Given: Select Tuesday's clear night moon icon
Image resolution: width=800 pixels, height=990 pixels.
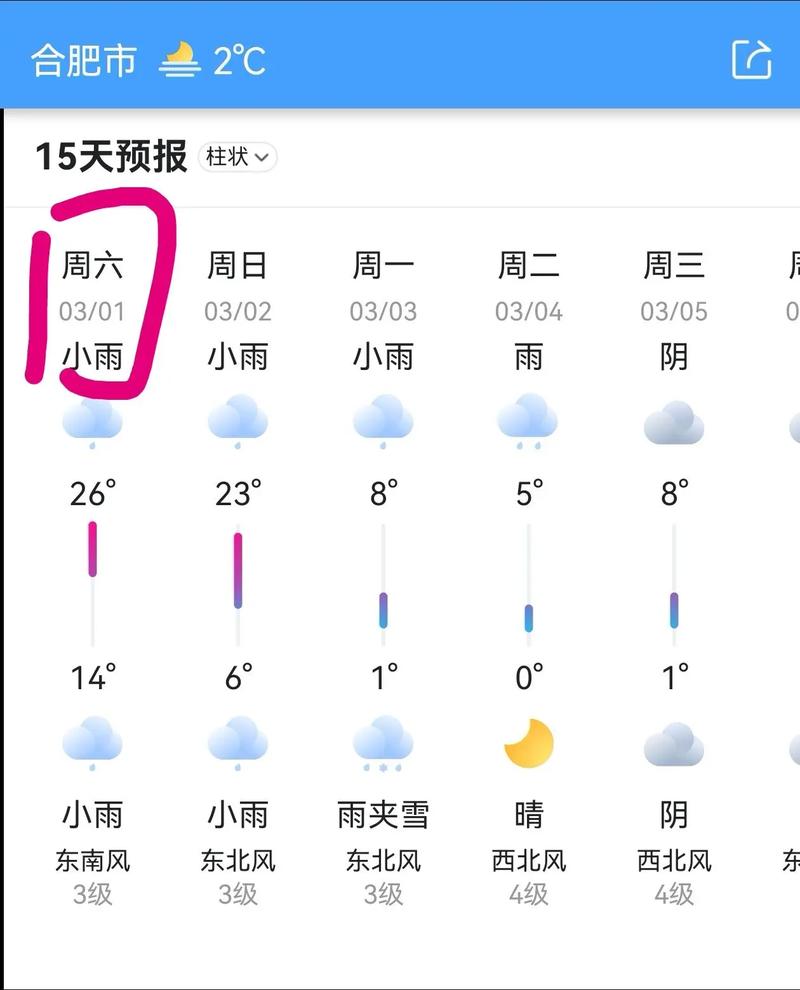Looking at the screenshot, I should point(528,741).
